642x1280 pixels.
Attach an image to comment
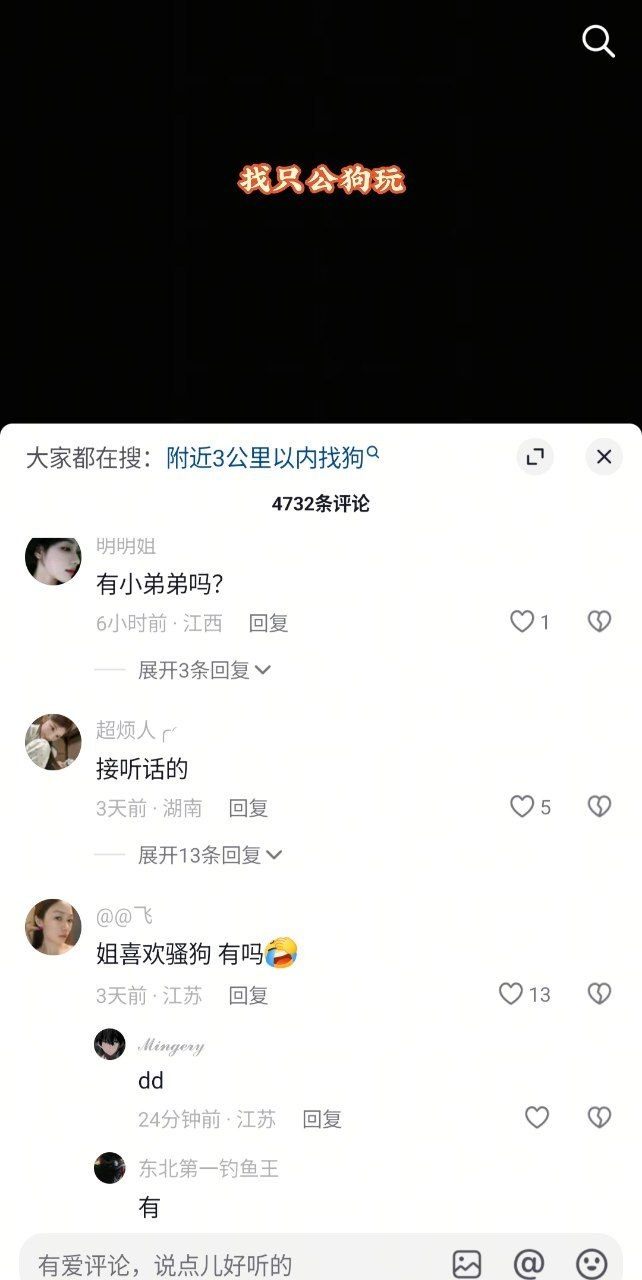(467, 1264)
